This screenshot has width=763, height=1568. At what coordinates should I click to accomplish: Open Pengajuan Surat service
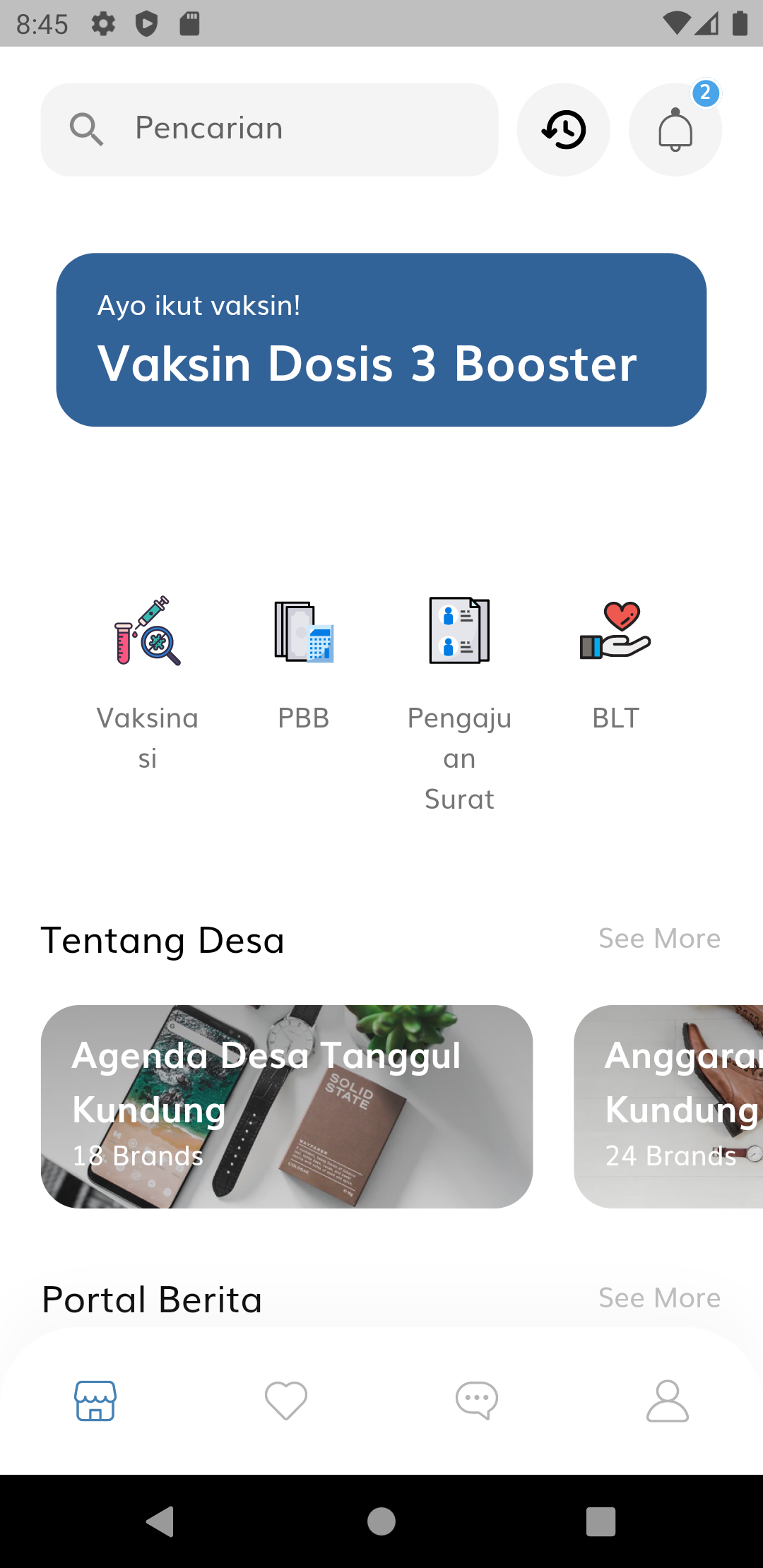(x=459, y=631)
